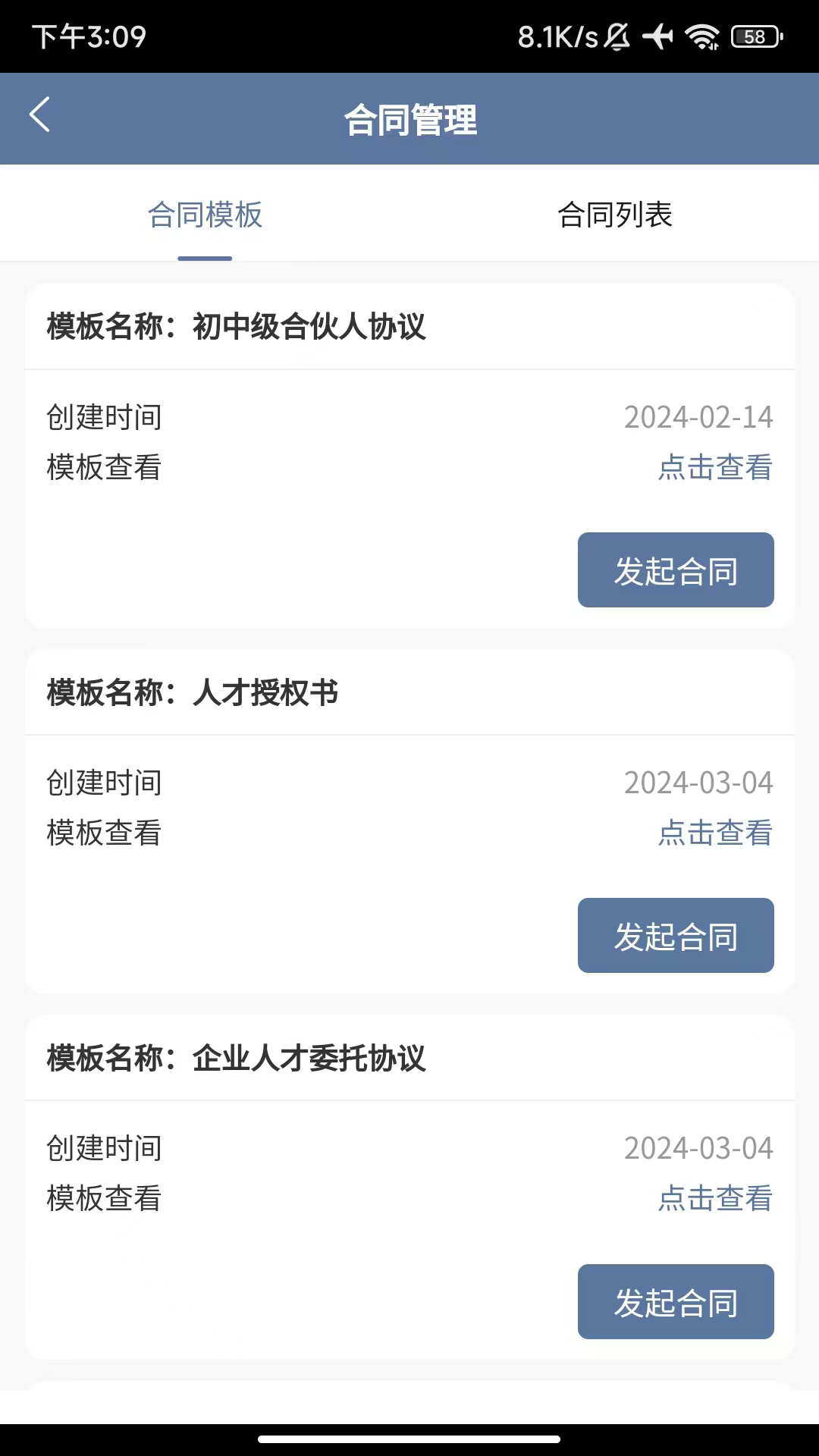Go back from 合同管理 page

(x=39, y=115)
